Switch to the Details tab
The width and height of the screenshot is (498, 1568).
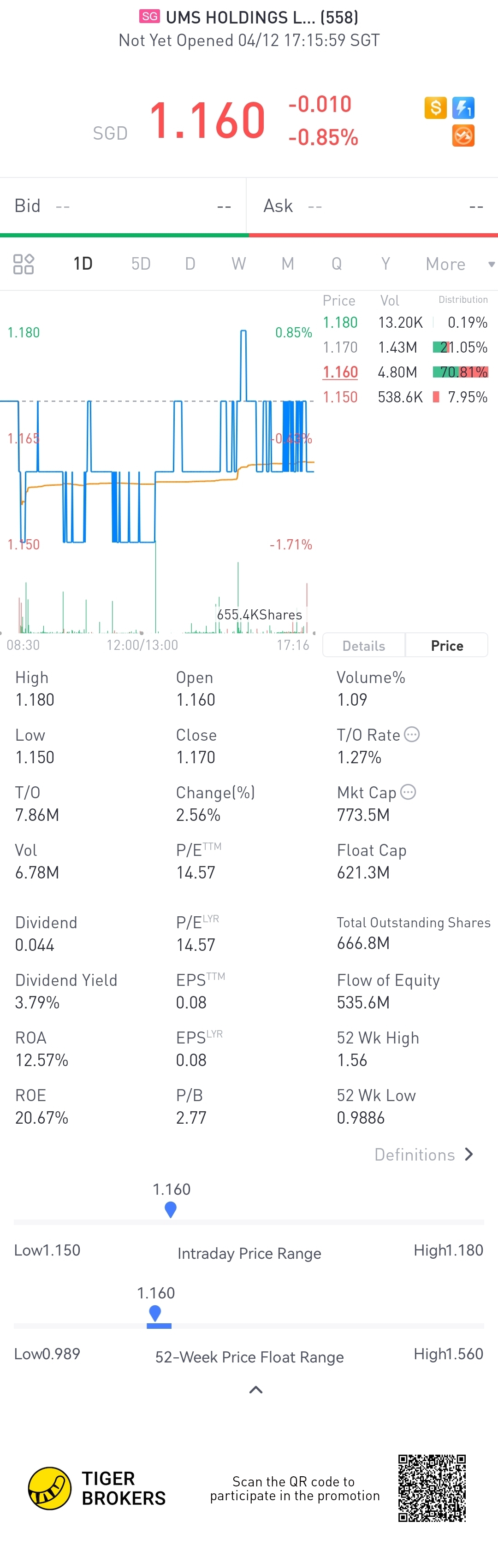pos(363,645)
